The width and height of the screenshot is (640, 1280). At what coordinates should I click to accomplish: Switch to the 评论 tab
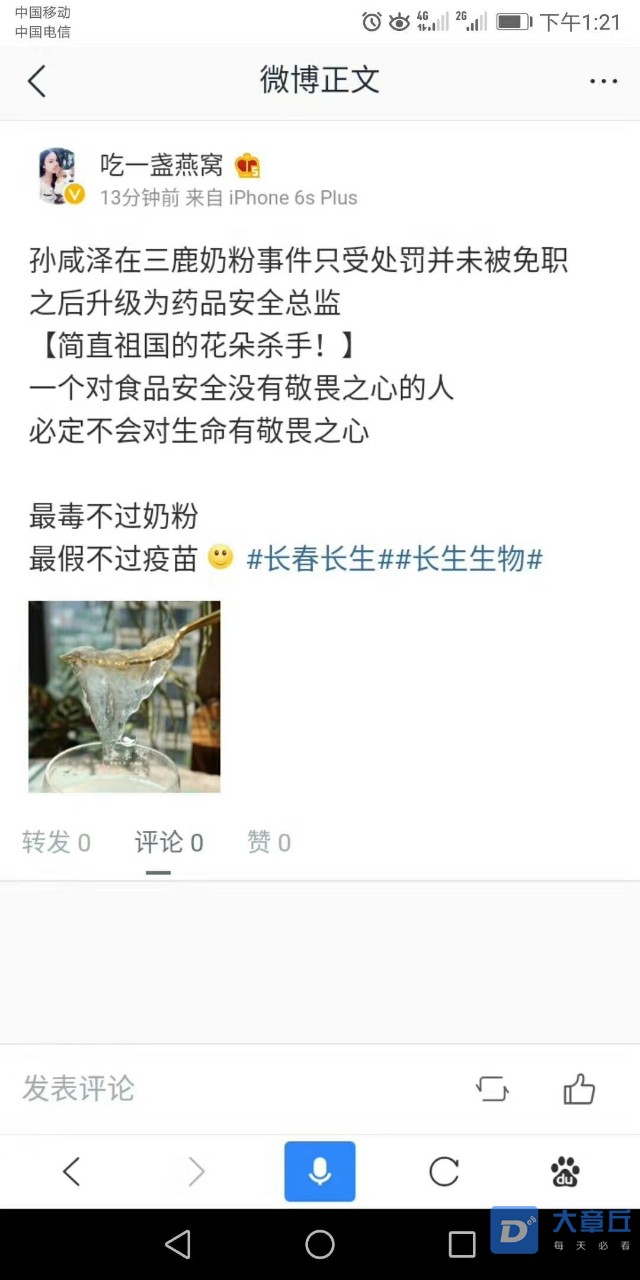[168, 843]
